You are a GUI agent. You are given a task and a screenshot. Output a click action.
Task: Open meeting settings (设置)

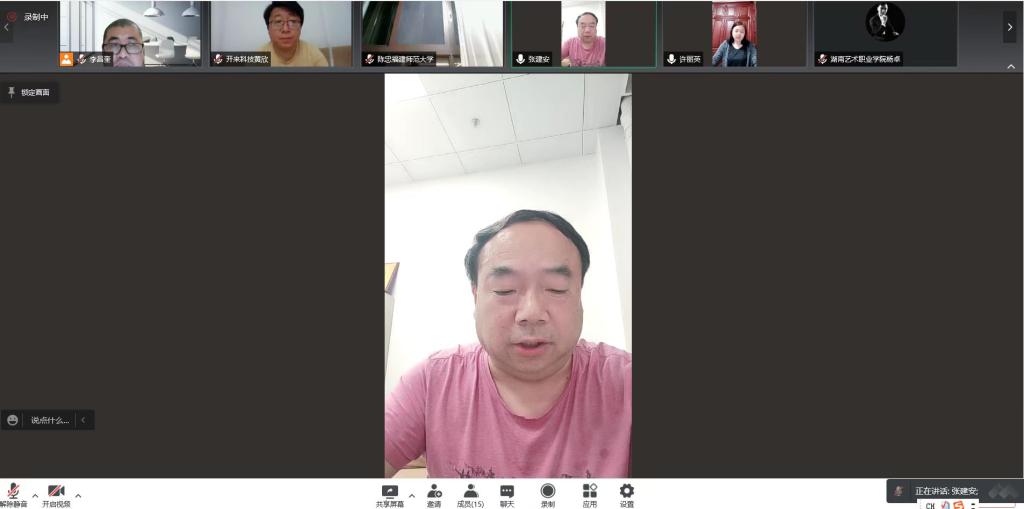coord(626,494)
